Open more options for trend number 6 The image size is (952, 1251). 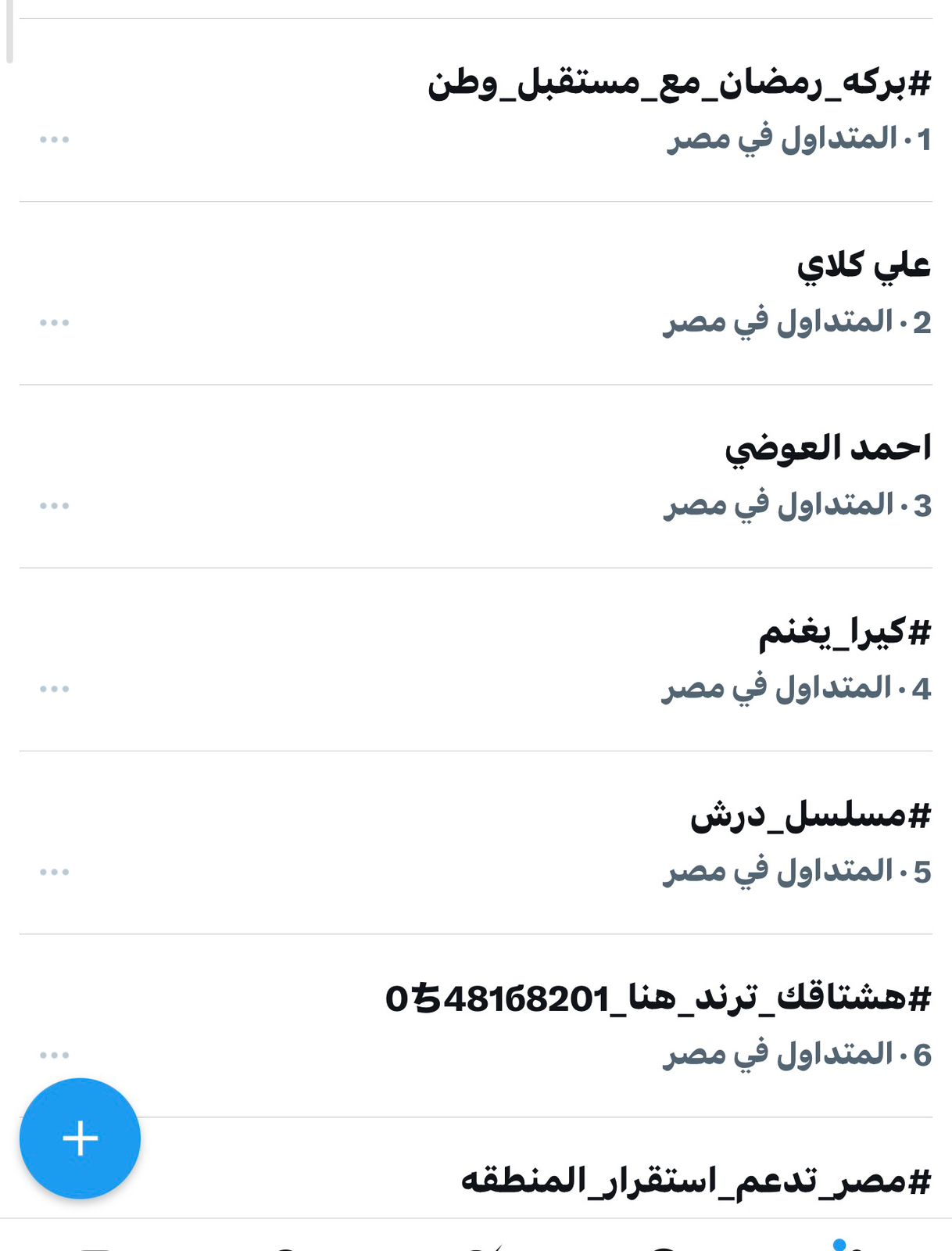tap(55, 1055)
